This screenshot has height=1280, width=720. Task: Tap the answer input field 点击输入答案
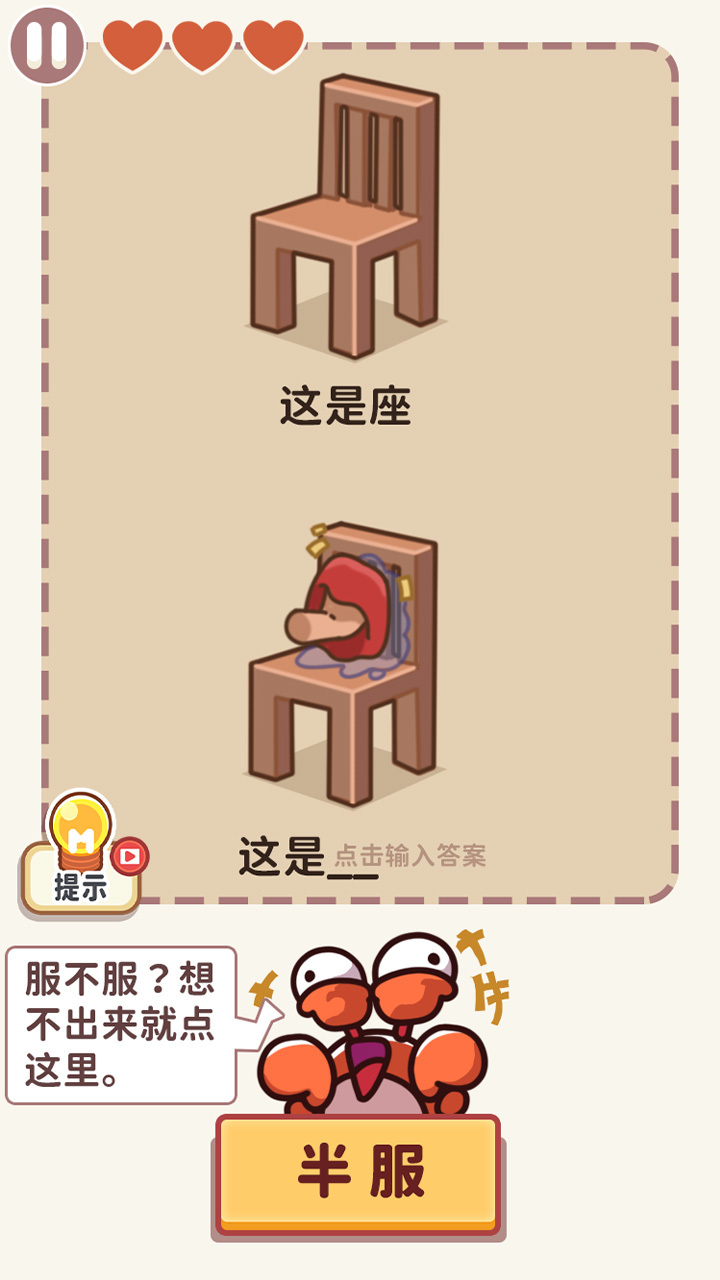click(x=408, y=857)
